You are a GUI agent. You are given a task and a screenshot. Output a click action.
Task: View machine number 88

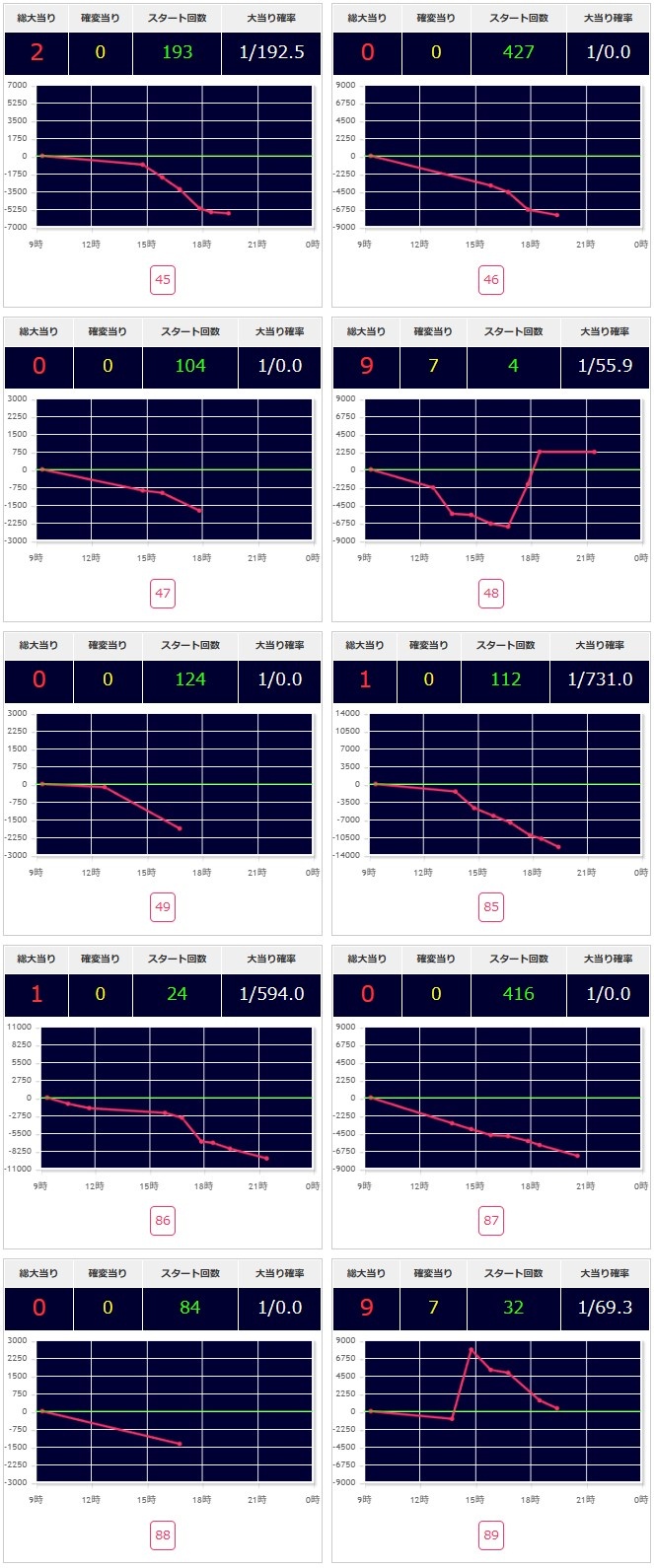tap(163, 1534)
